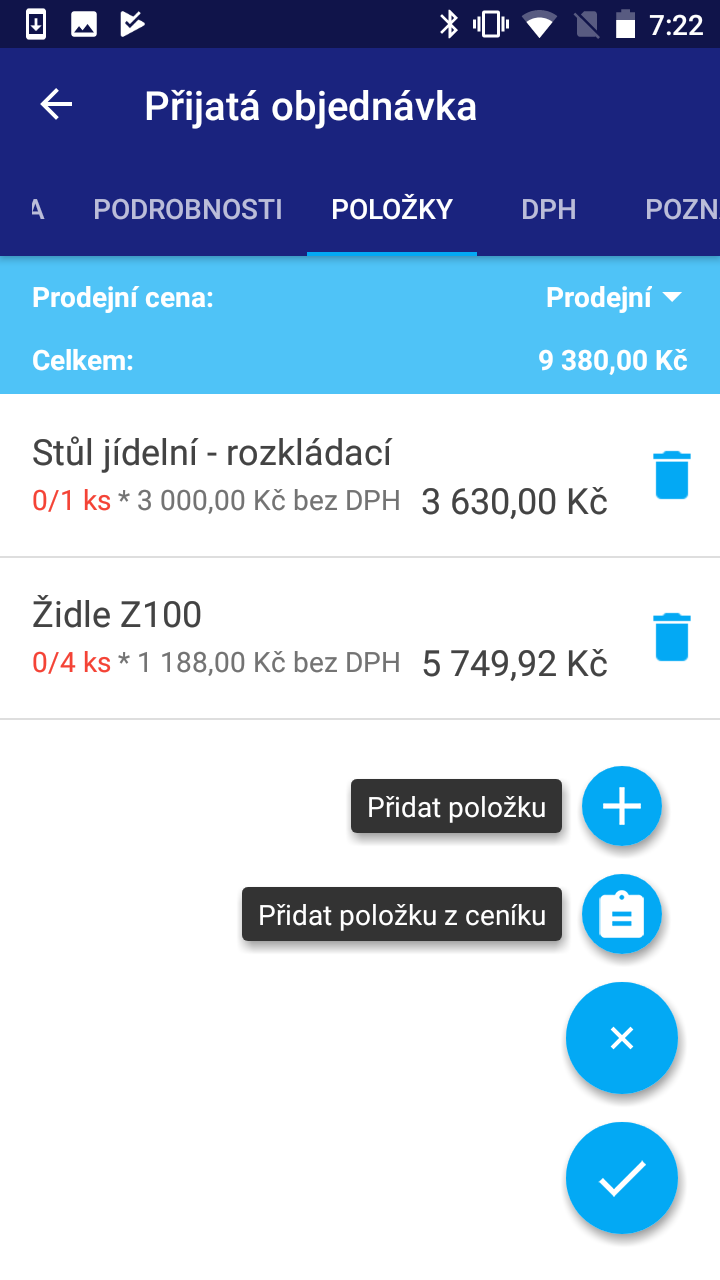720x1280 pixels.
Task: Delete the Židle Z100 item
Action: [x=671, y=637]
